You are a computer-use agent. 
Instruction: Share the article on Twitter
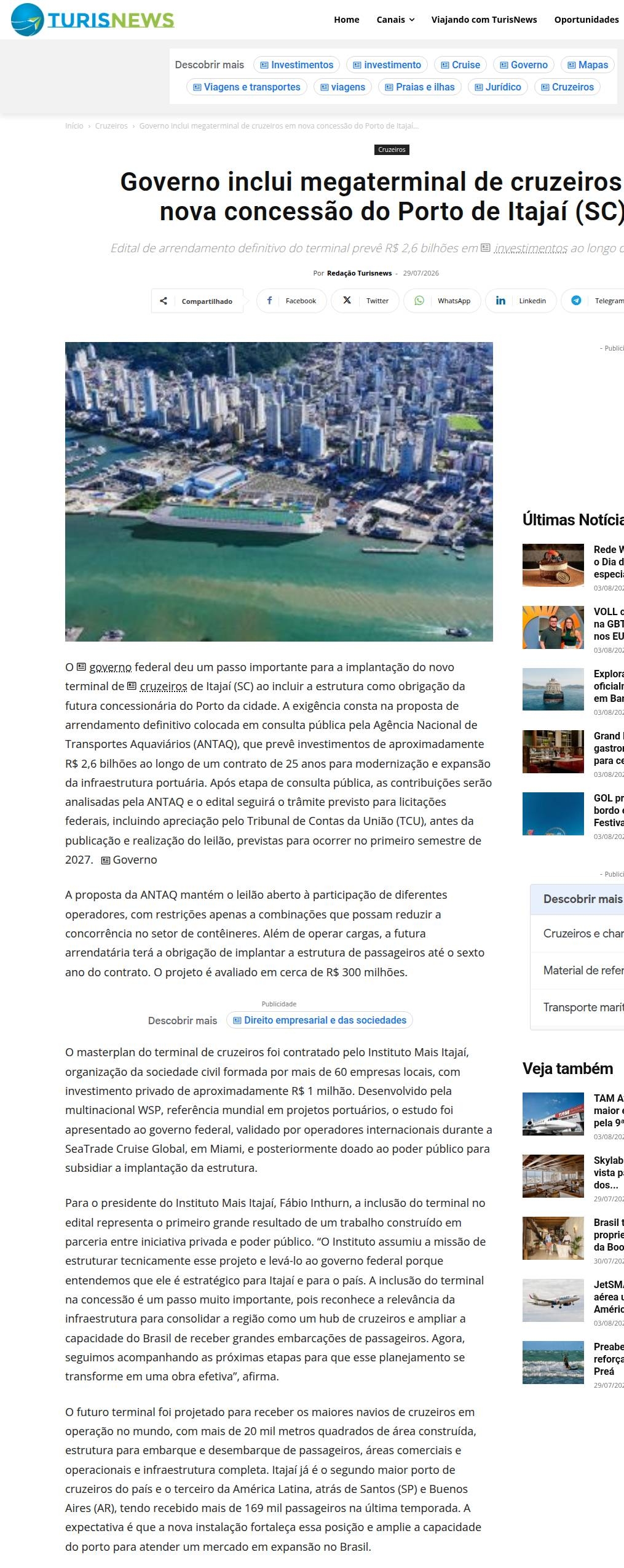[365, 301]
